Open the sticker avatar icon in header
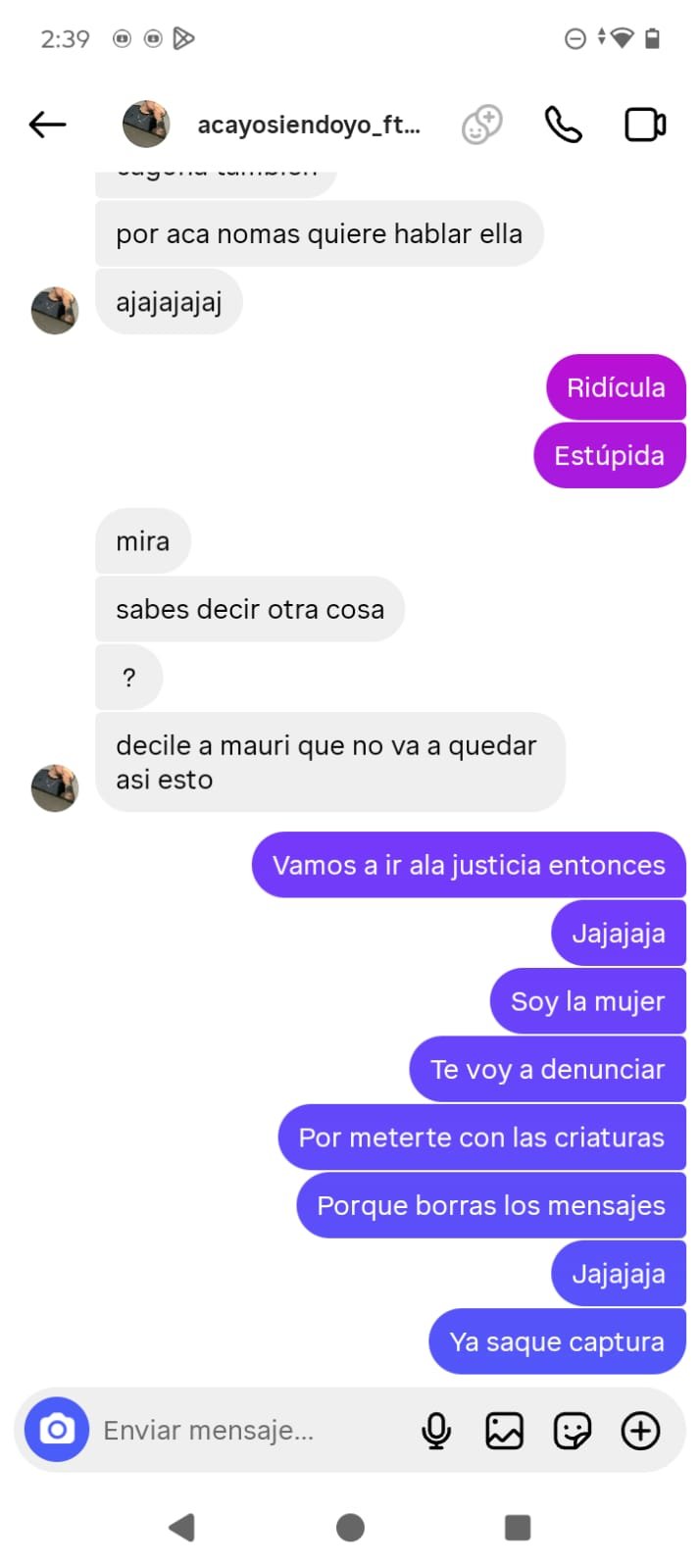The image size is (700, 1568). click(481, 125)
